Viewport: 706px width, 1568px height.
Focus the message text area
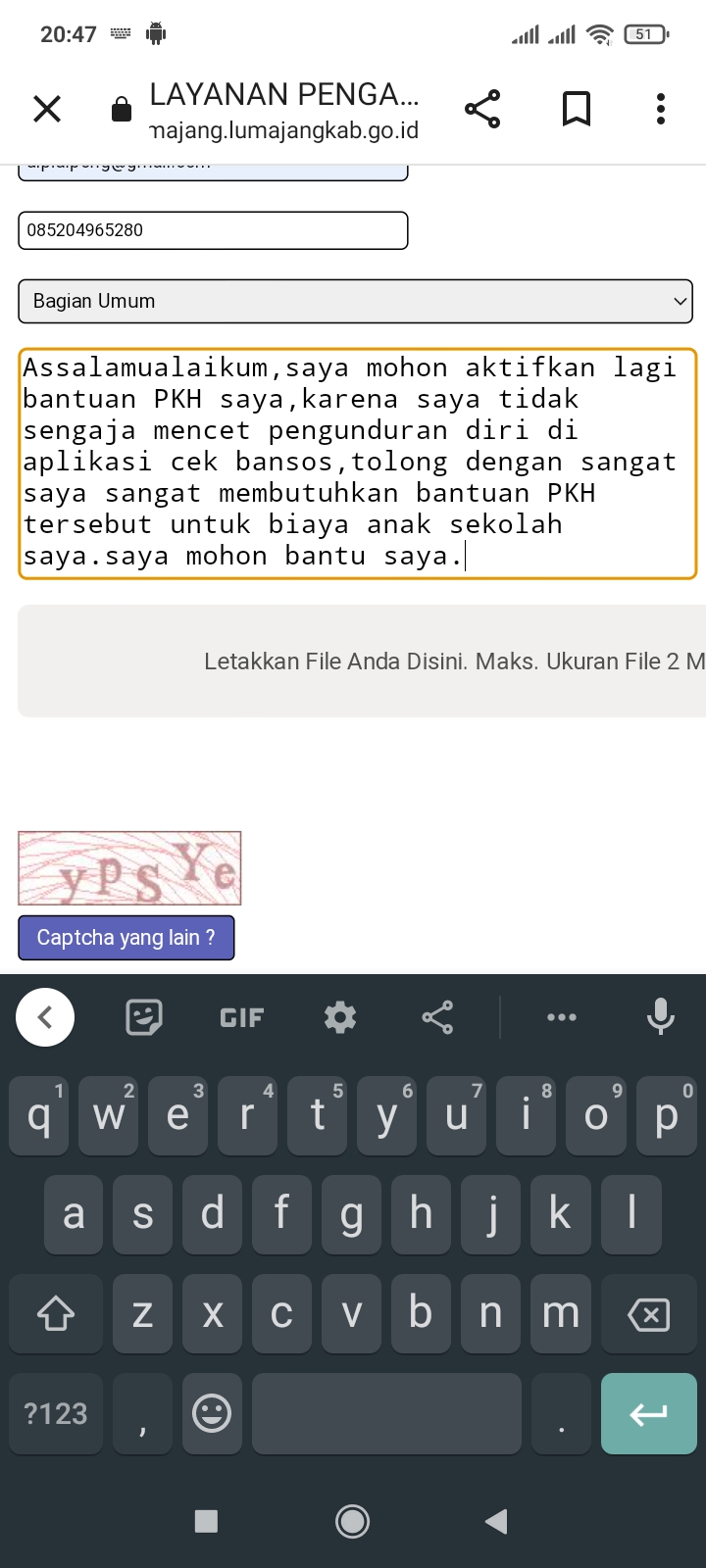pyautogui.click(x=357, y=463)
